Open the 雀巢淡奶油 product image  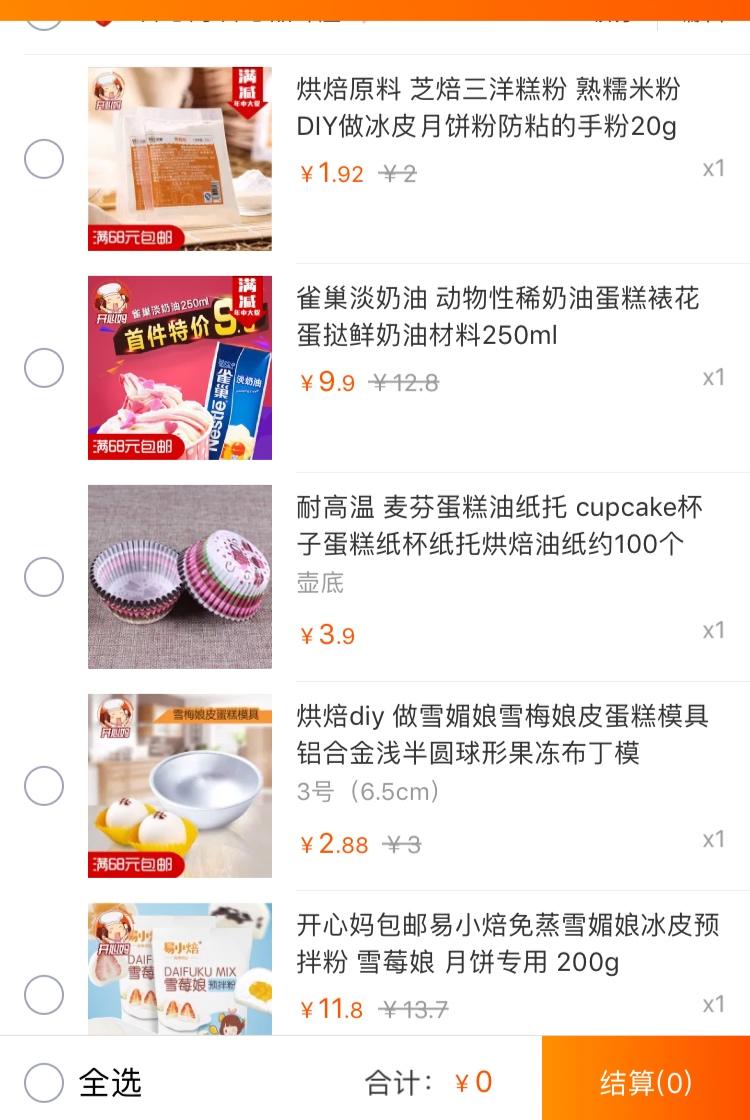coord(180,368)
